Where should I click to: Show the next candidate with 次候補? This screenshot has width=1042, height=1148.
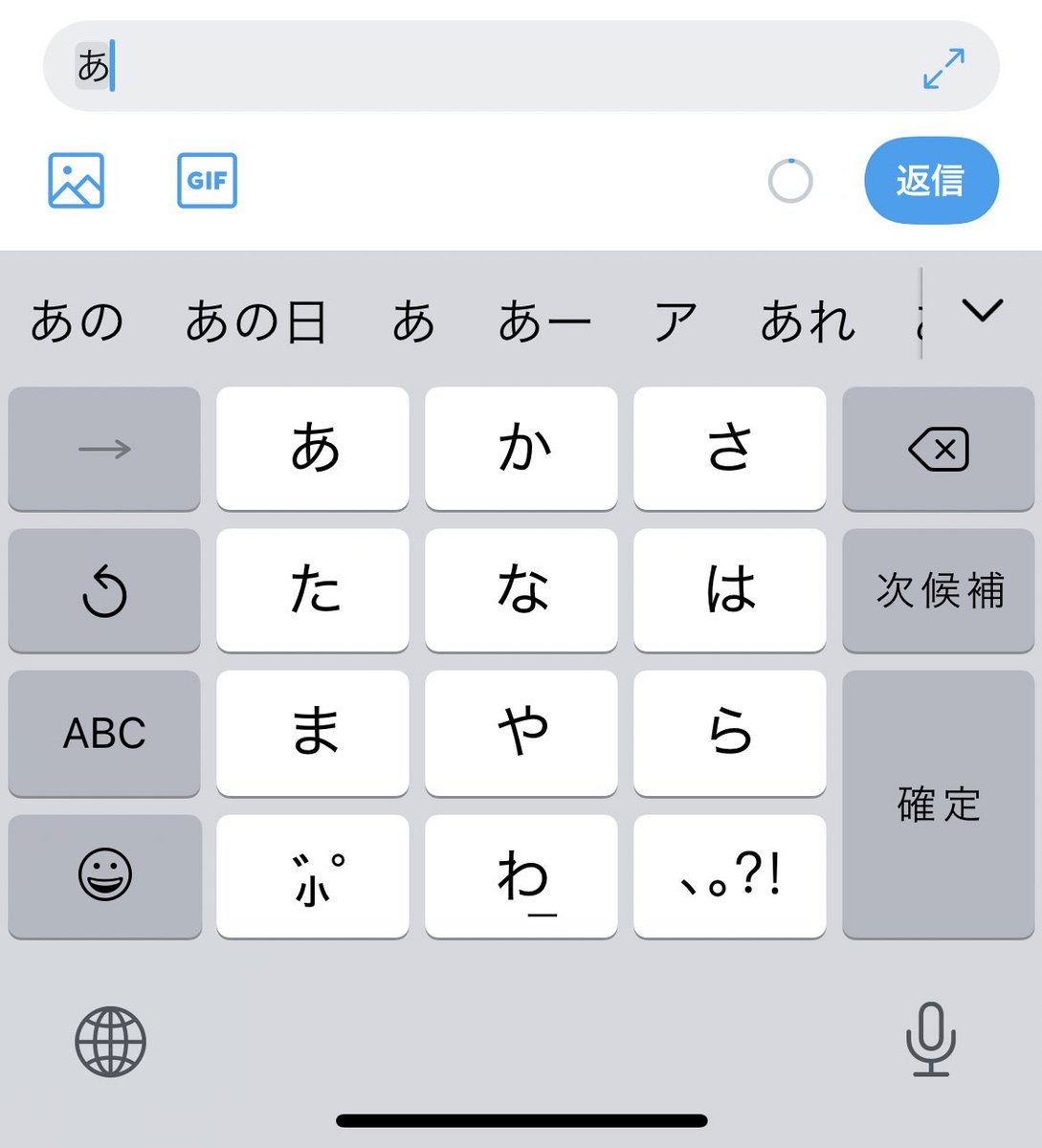pos(938,590)
